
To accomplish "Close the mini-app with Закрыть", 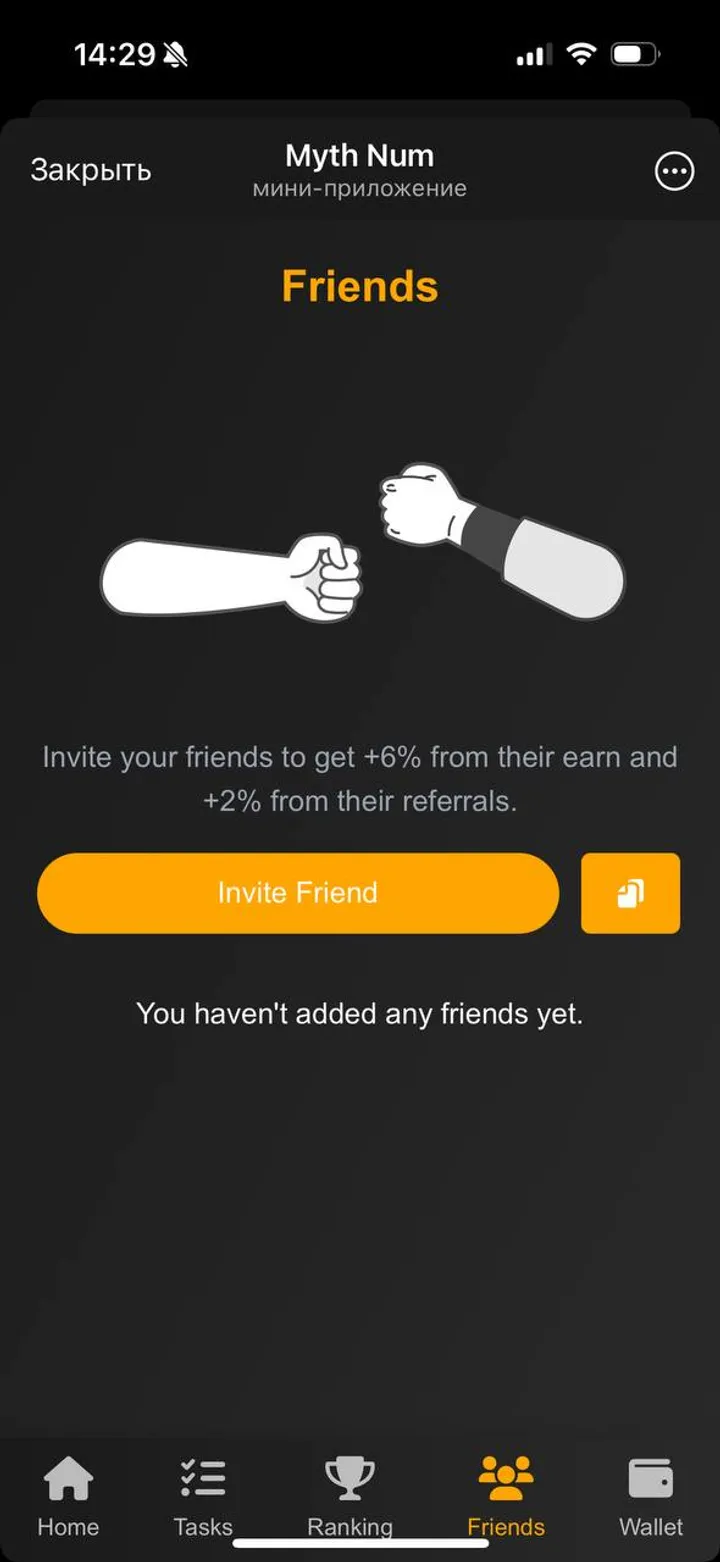I will (91, 169).
